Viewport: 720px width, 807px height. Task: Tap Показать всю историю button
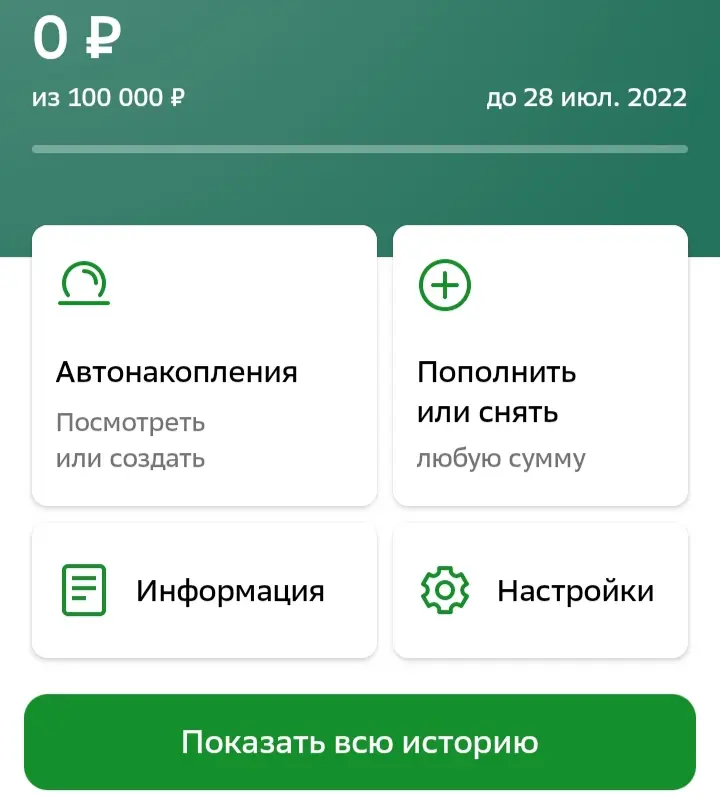coord(360,742)
